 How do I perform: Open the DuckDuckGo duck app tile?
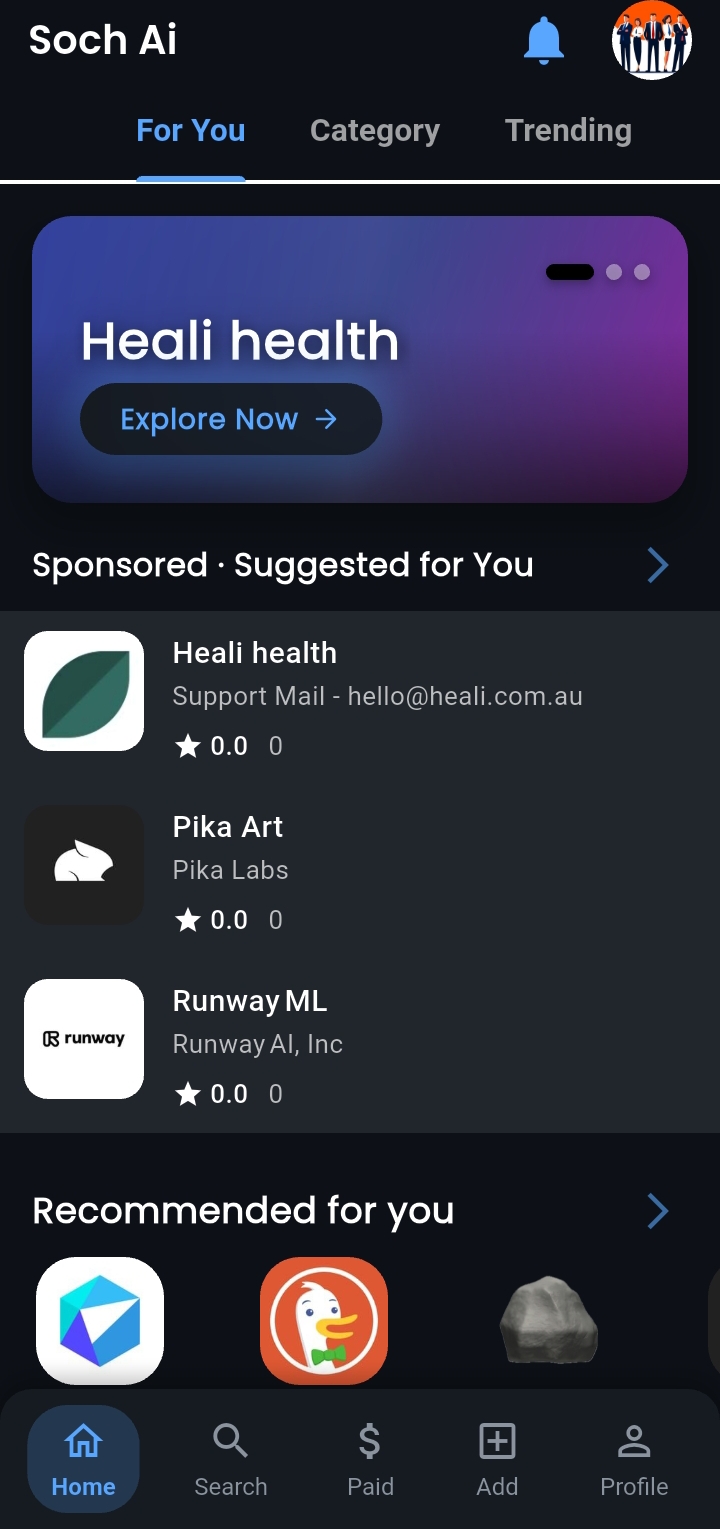point(324,1320)
